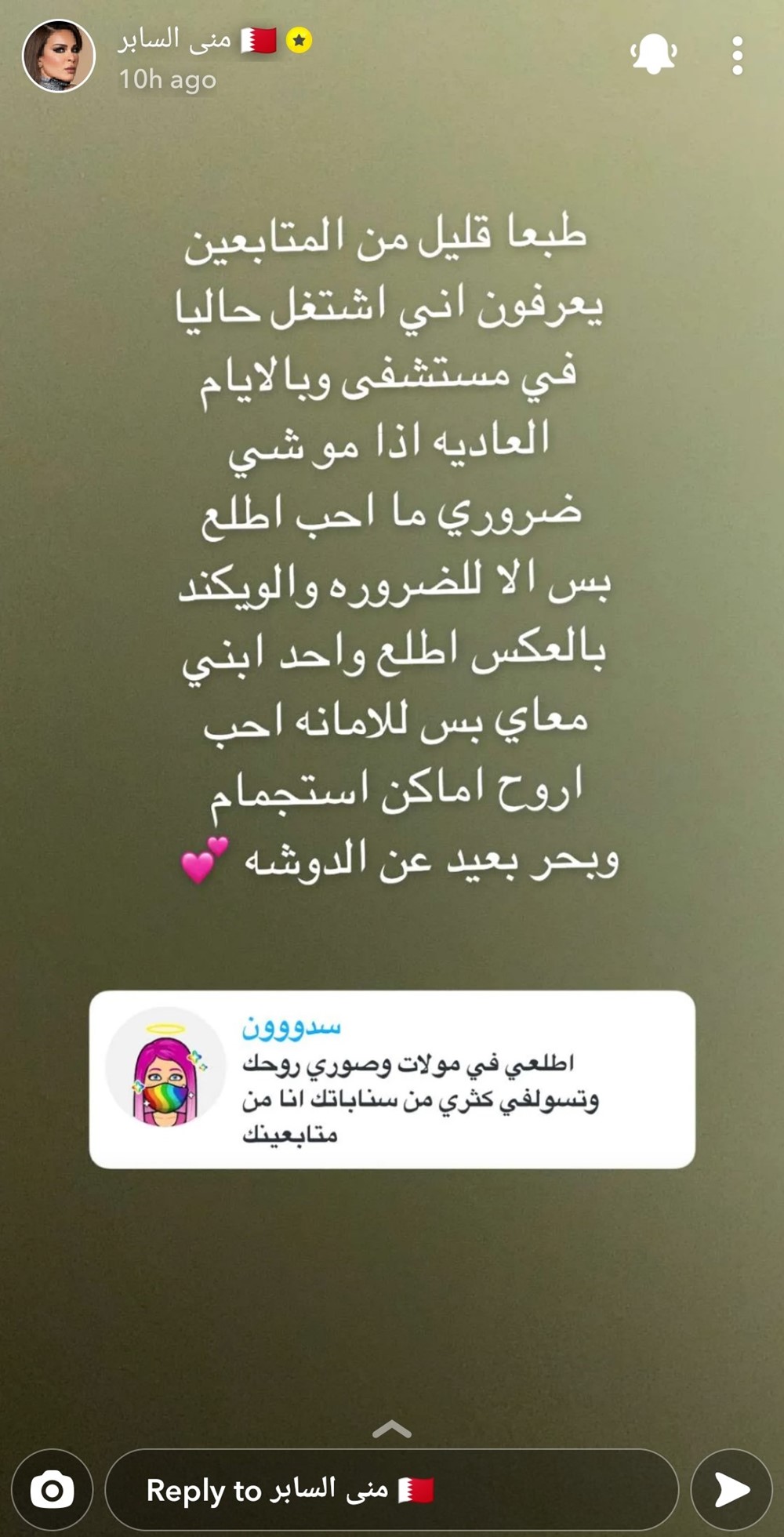Viewport: 784px width, 1537px height.
Task: Open the question sticker from سدووون
Action: [x=392, y=1079]
